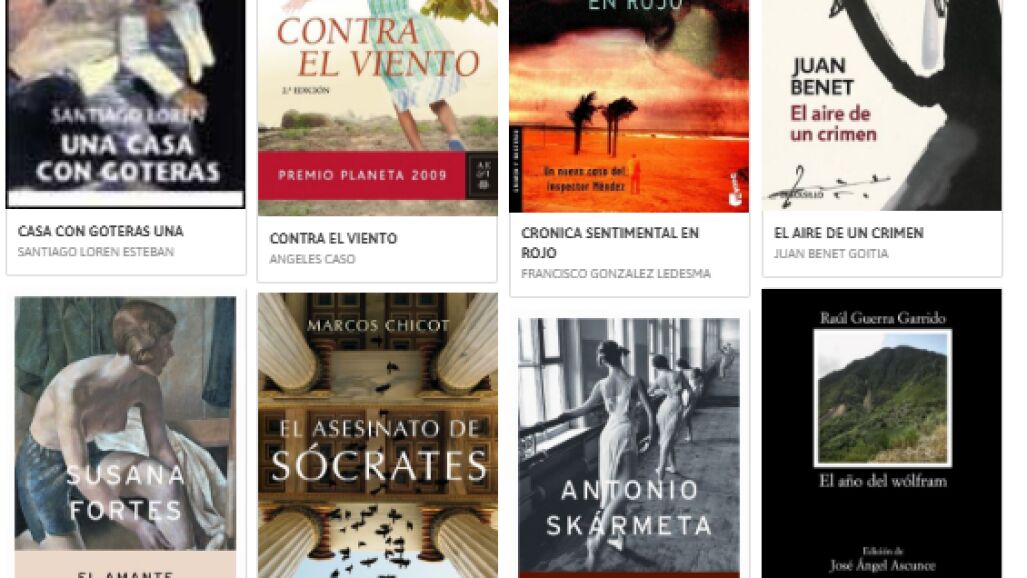Open the Susana Fortes book cover

pos(125,435)
